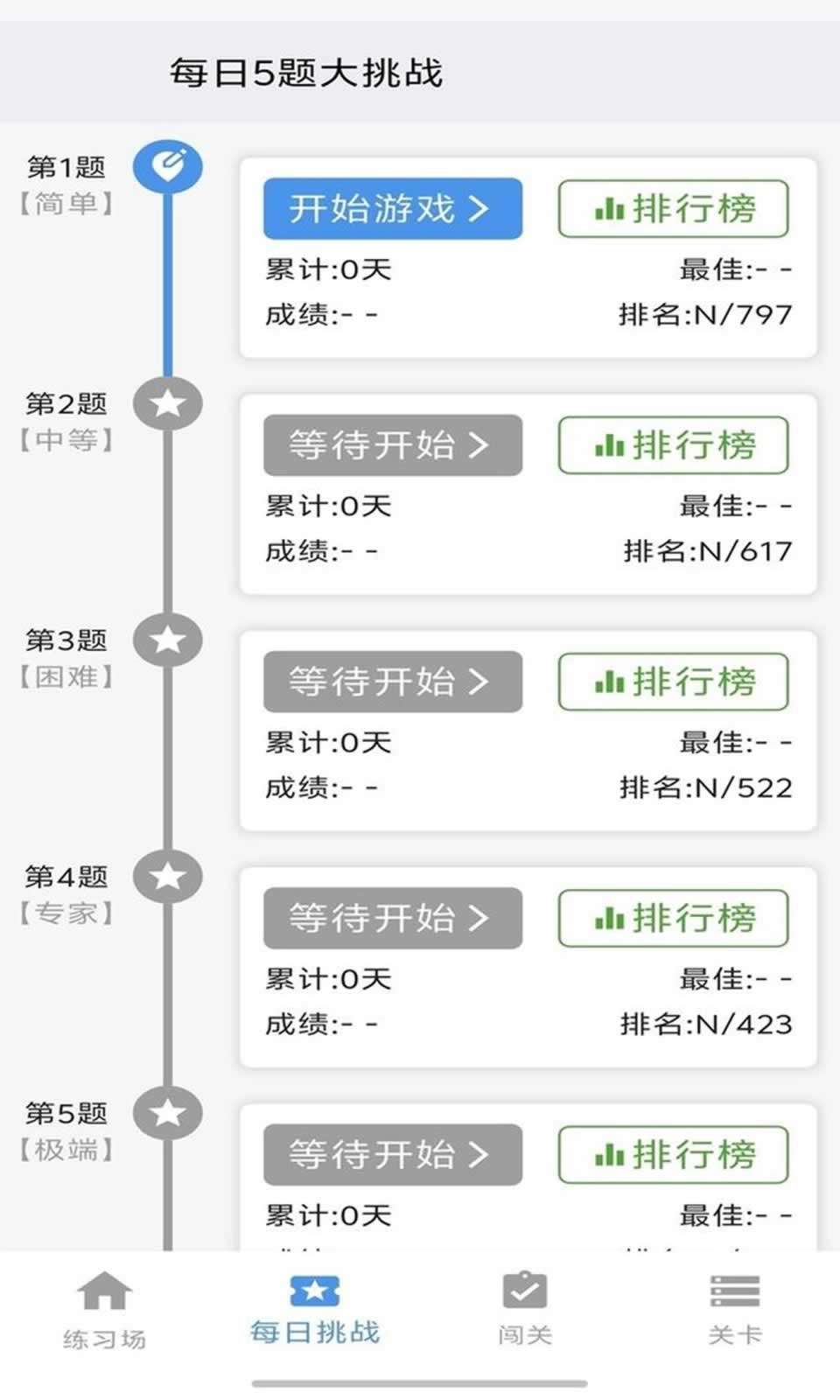Select the star icon next to 第3题

[167, 640]
